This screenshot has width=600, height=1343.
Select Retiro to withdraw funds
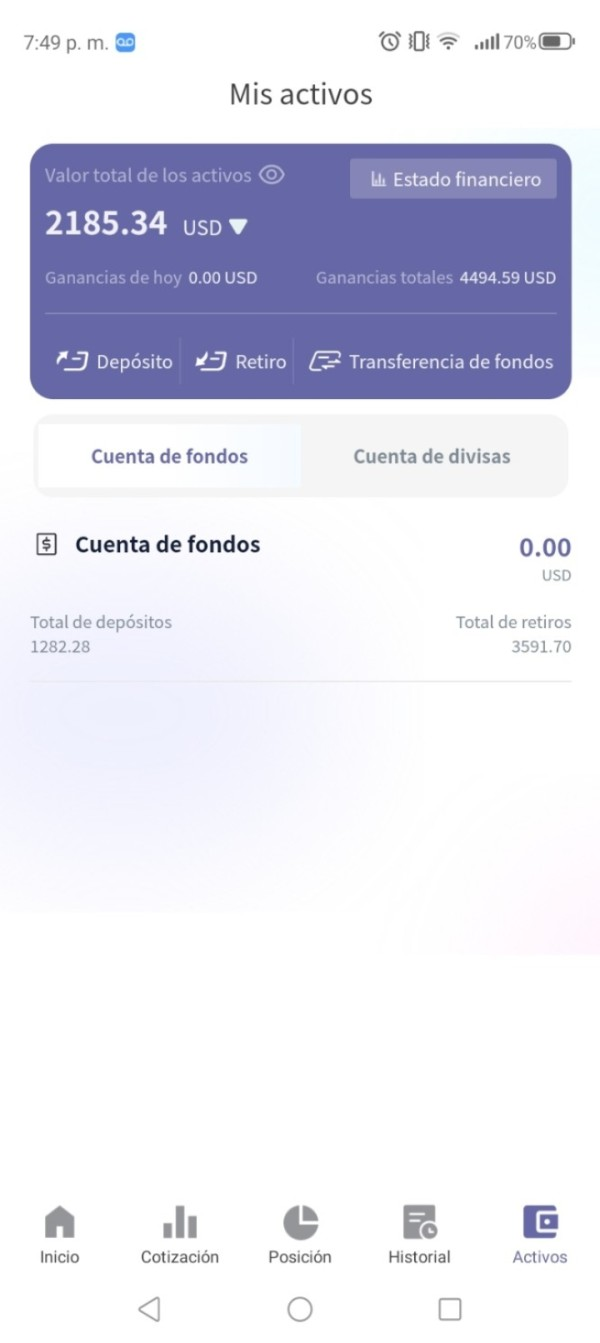(x=240, y=362)
